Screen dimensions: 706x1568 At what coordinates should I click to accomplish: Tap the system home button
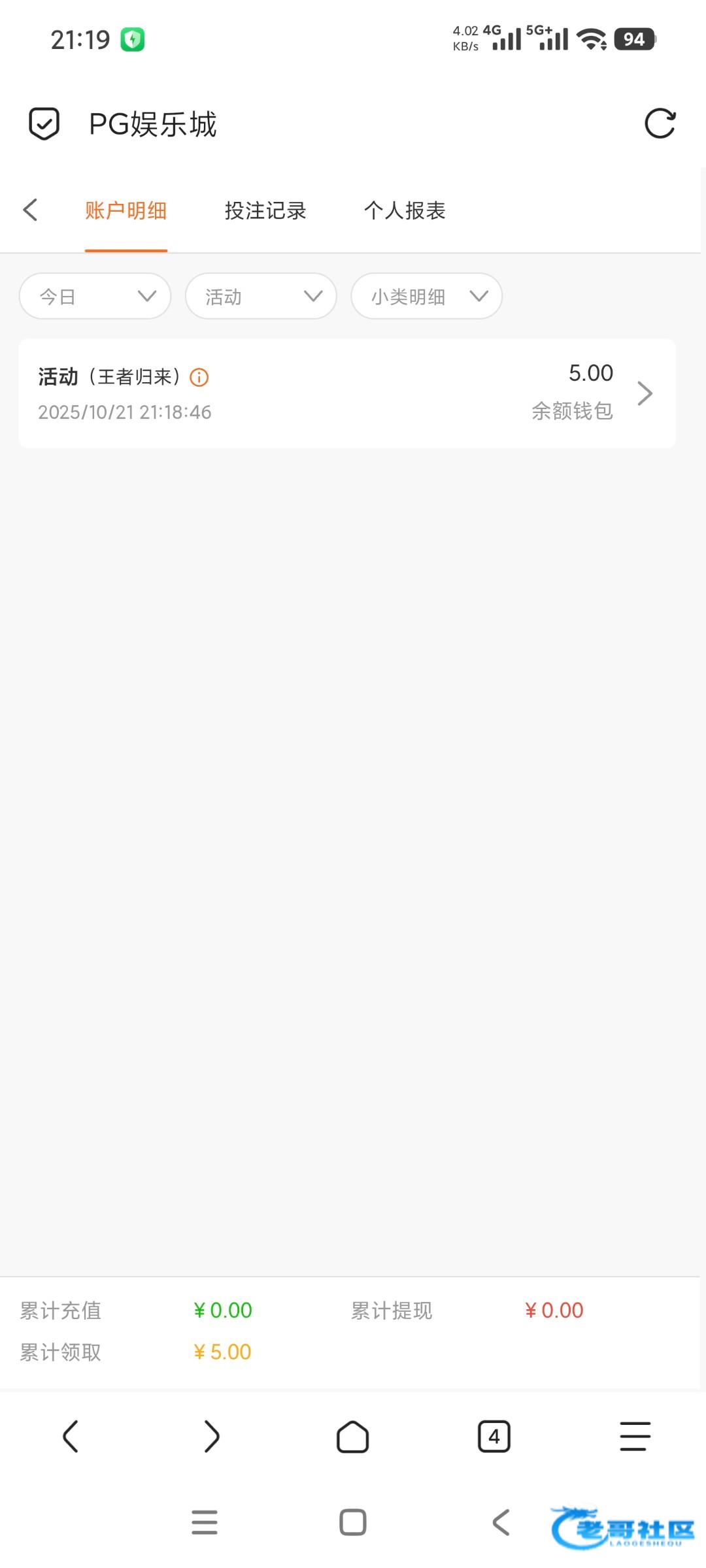[x=353, y=1522]
